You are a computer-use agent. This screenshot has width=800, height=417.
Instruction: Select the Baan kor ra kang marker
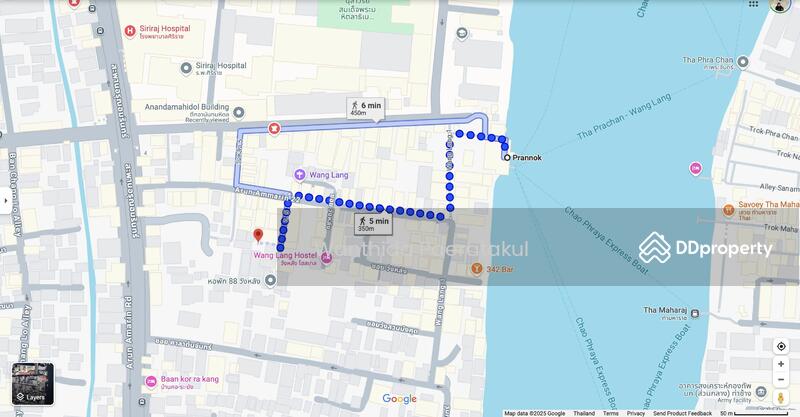click(151, 380)
